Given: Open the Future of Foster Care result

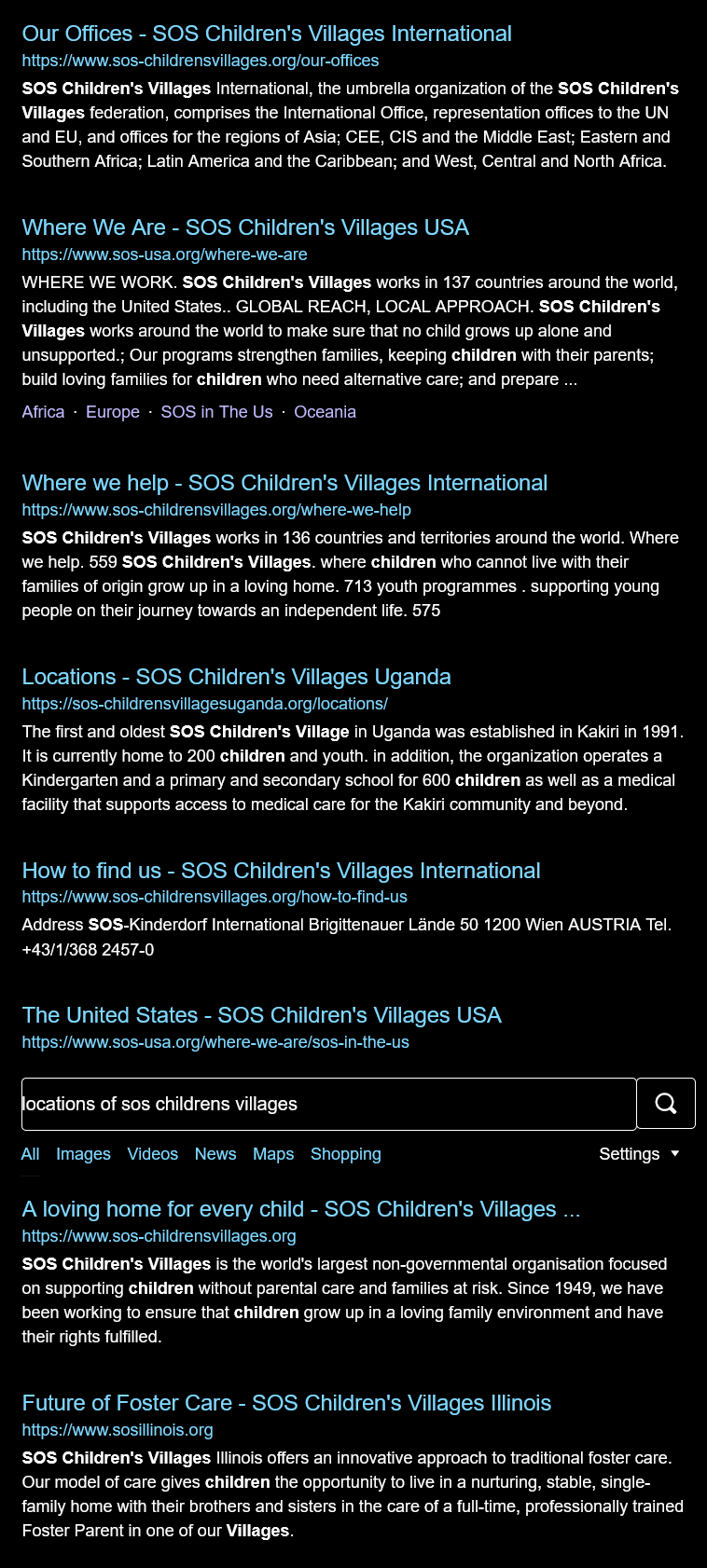Looking at the screenshot, I should point(286,1403).
